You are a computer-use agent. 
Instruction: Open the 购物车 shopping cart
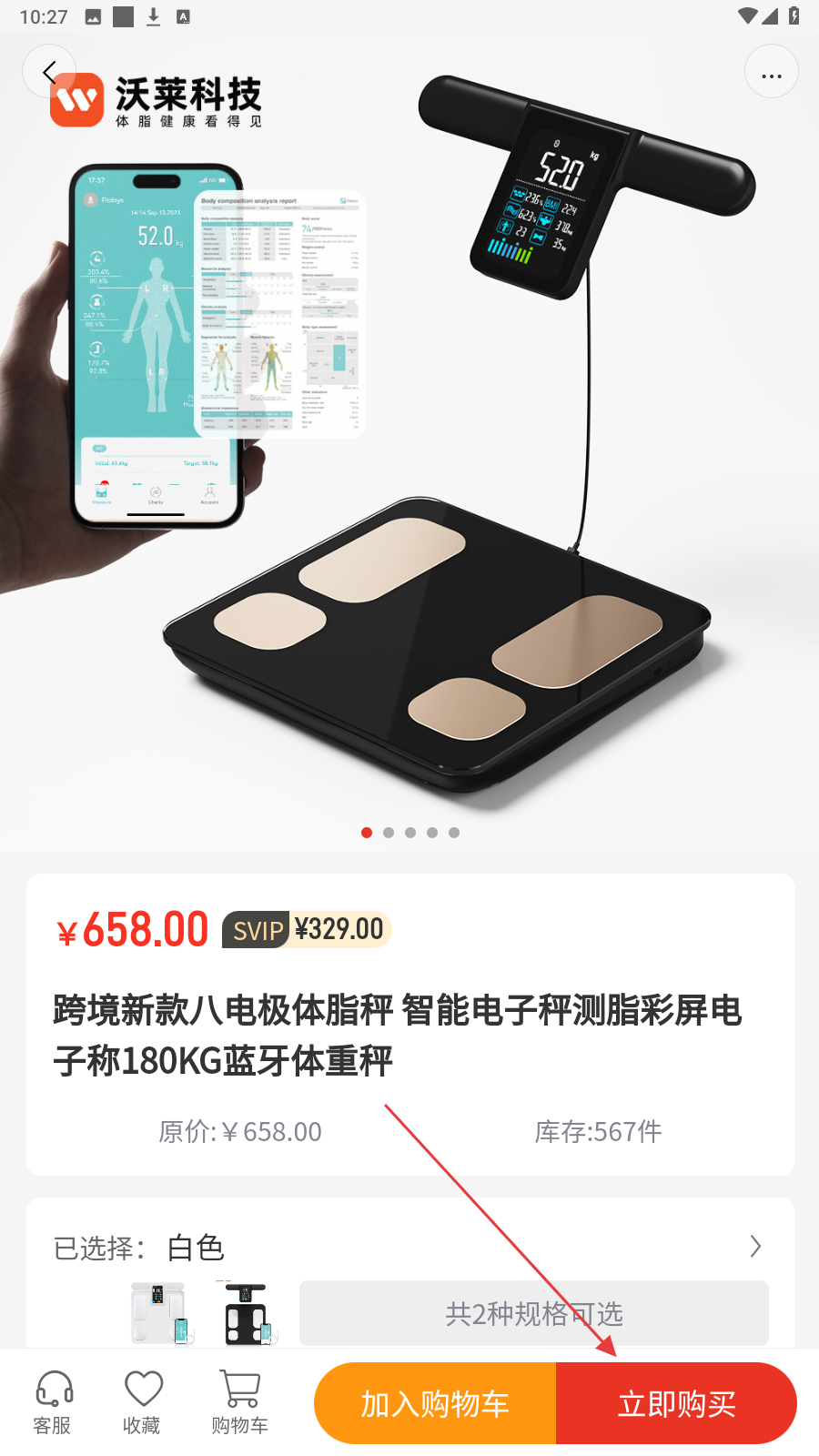click(x=239, y=1403)
